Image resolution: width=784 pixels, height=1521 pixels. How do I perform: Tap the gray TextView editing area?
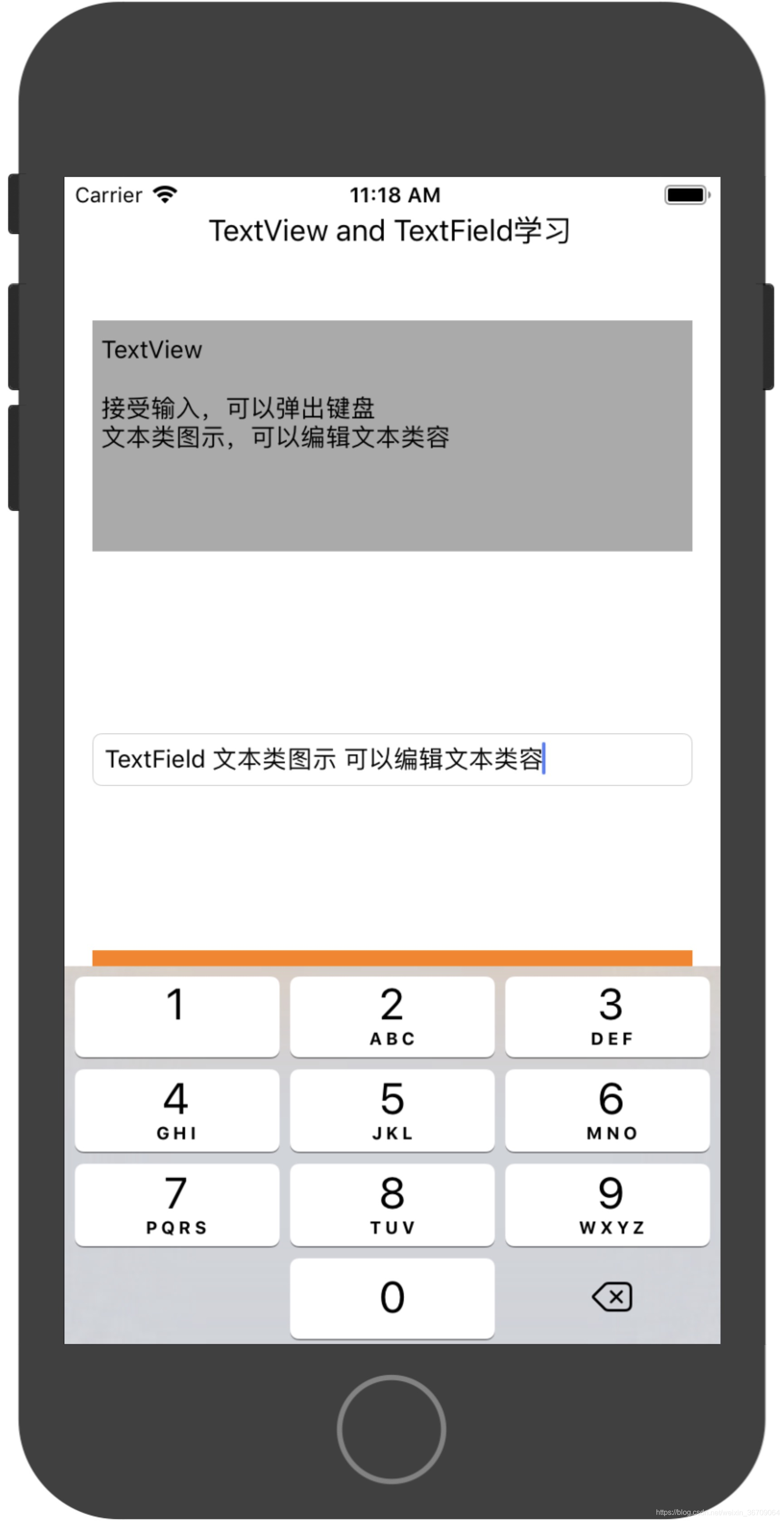point(392,436)
